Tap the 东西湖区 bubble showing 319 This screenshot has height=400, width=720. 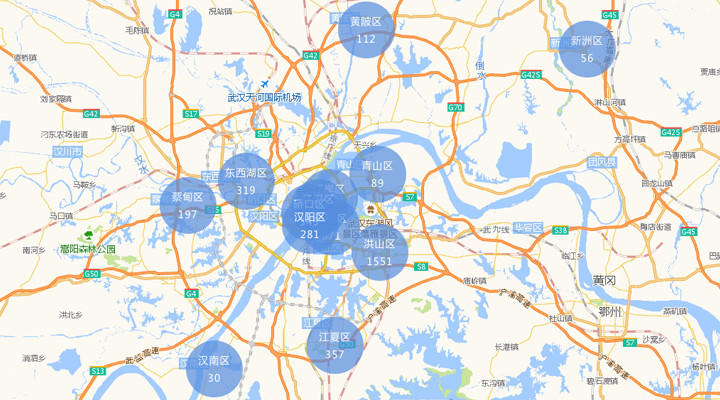(246, 181)
